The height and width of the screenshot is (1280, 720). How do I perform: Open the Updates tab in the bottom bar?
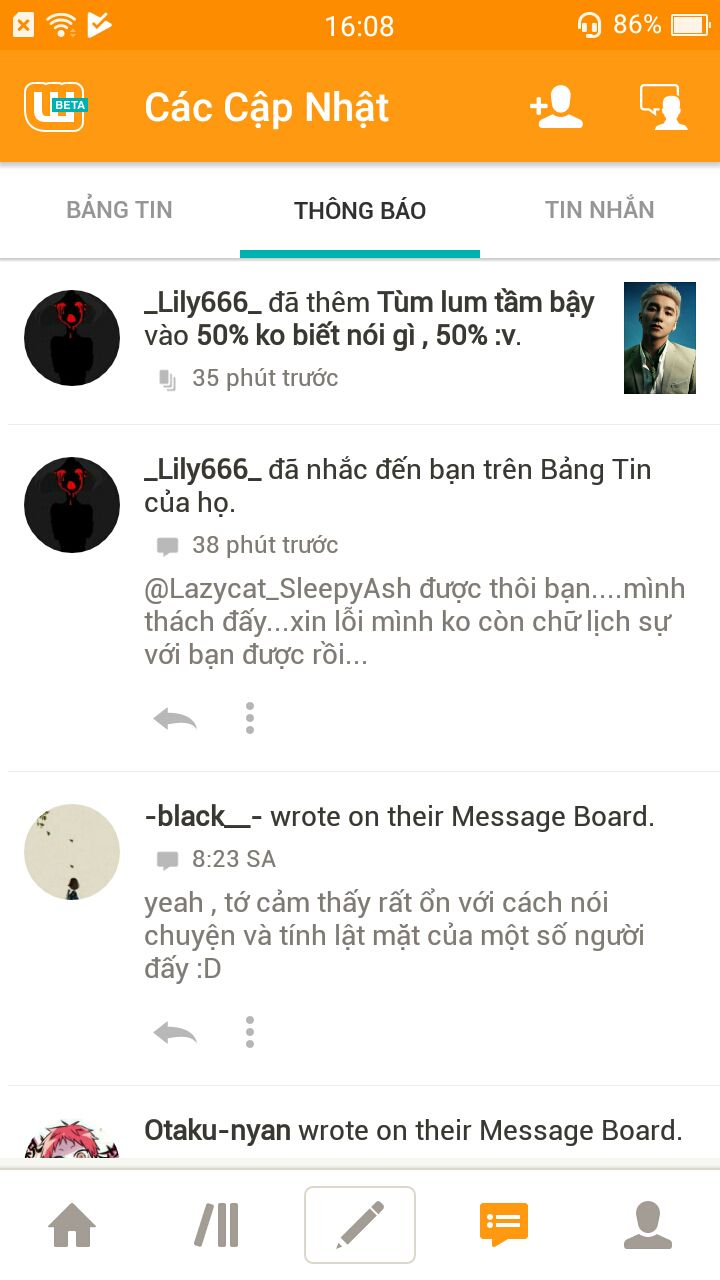point(504,1225)
